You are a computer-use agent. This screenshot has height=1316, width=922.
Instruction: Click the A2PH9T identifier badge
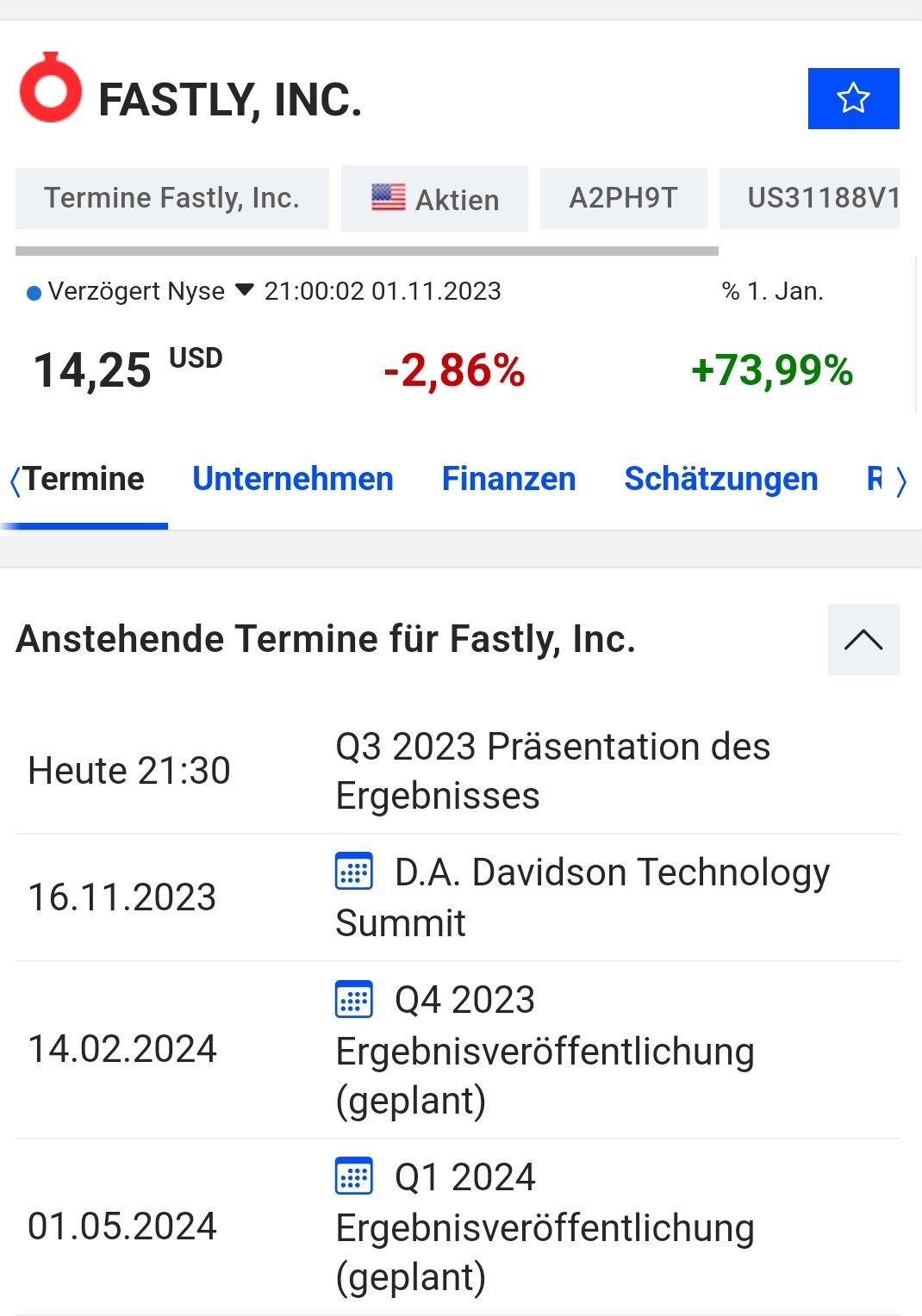(x=623, y=197)
